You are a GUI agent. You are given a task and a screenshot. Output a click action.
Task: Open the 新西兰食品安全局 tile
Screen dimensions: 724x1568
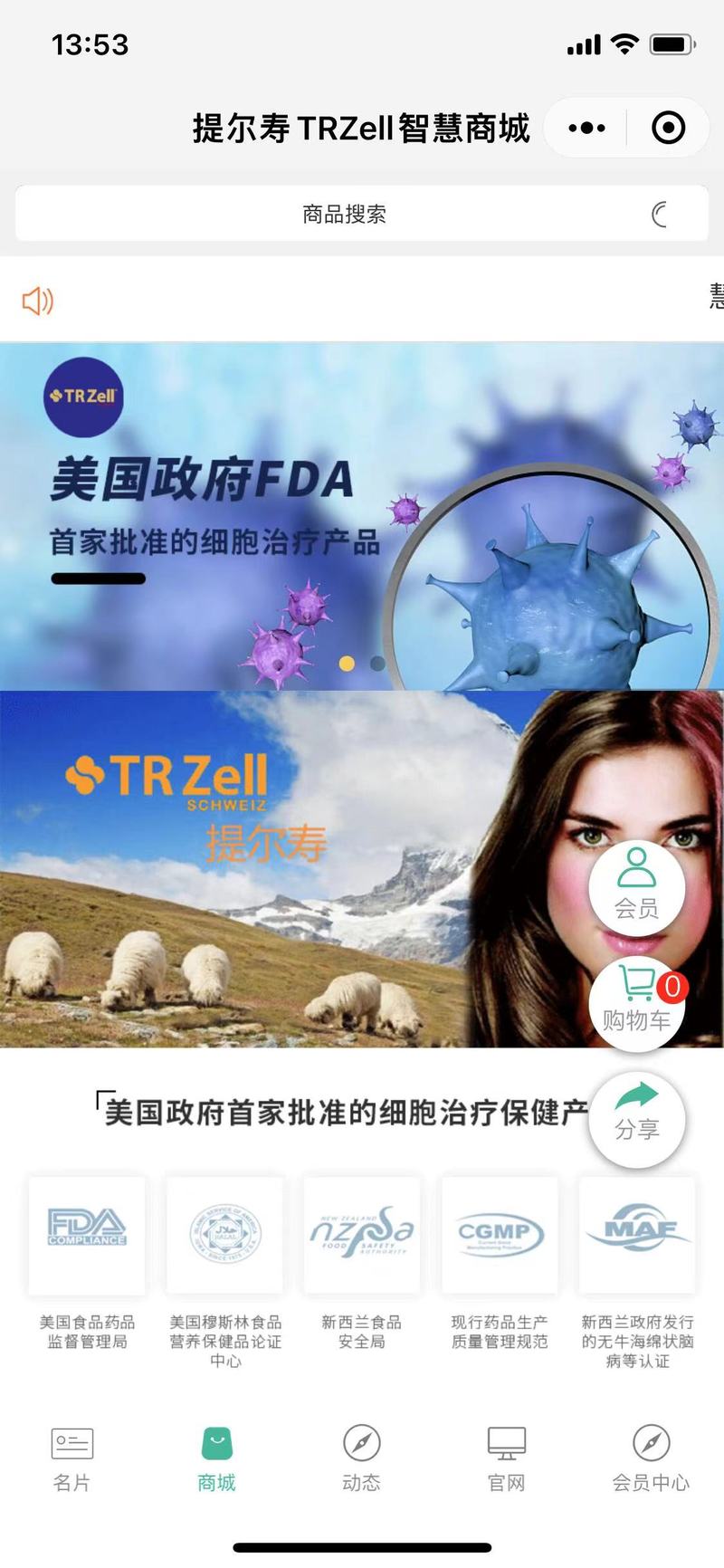[362, 1264]
